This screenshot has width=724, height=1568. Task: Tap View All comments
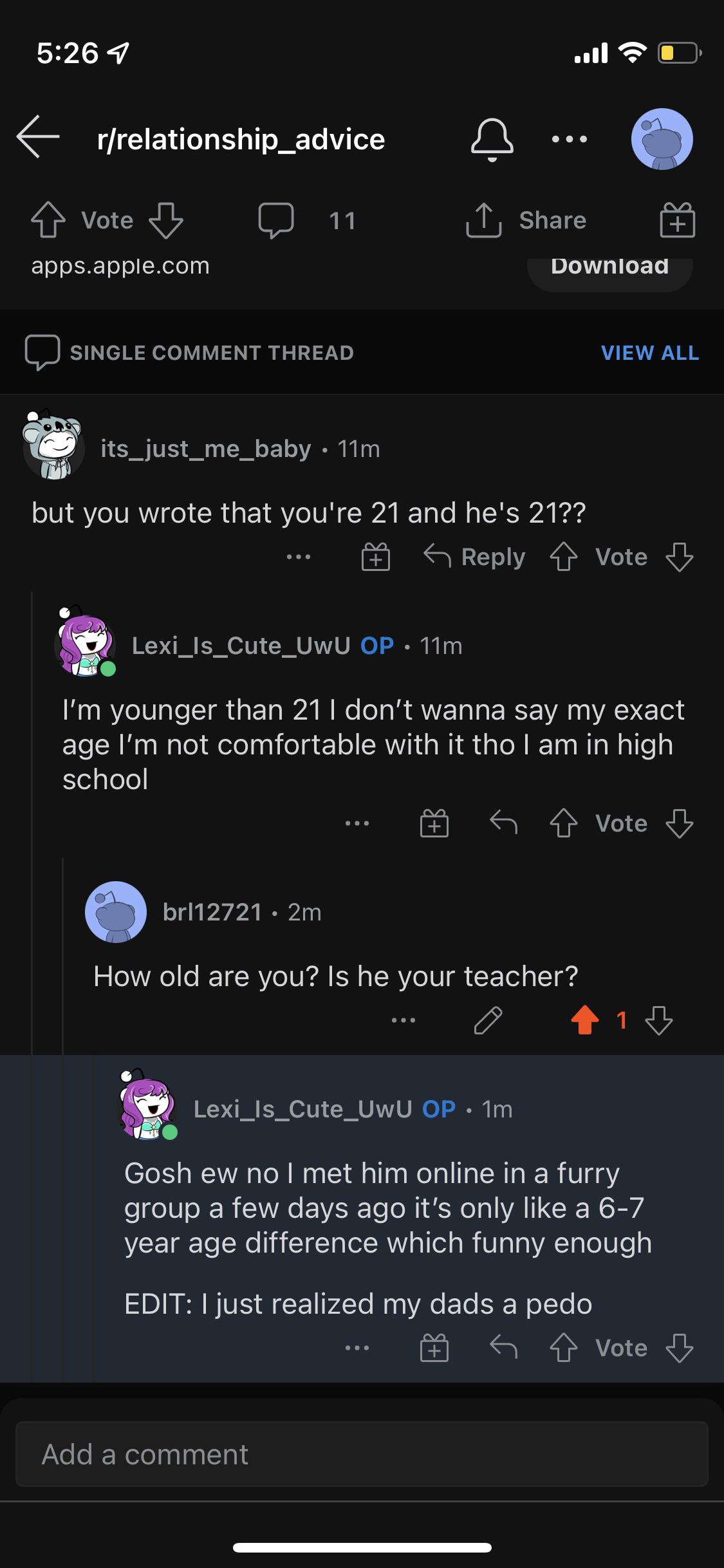tap(649, 353)
